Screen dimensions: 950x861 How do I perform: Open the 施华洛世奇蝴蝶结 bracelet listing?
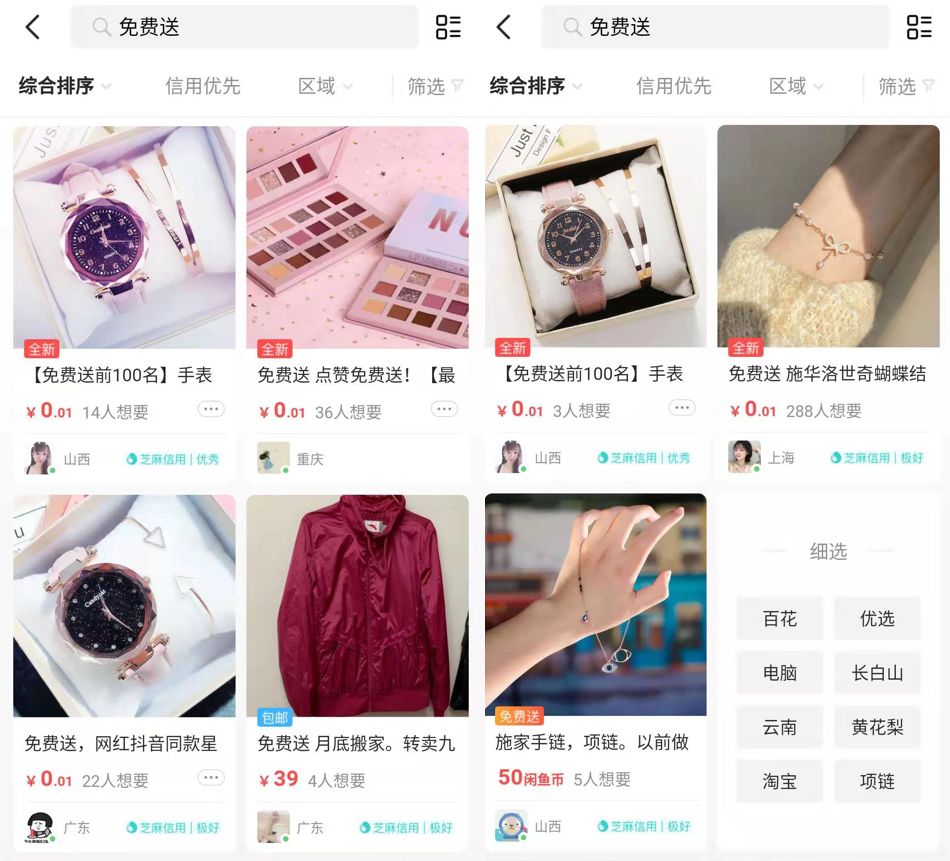(828, 237)
